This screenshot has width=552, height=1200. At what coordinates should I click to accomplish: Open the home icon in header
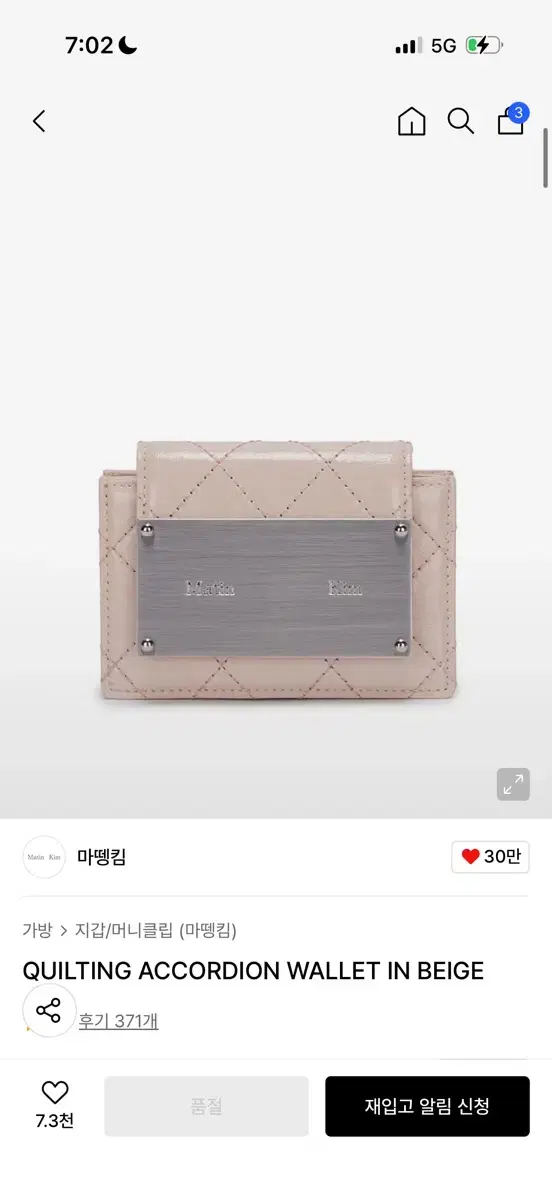pyautogui.click(x=411, y=121)
